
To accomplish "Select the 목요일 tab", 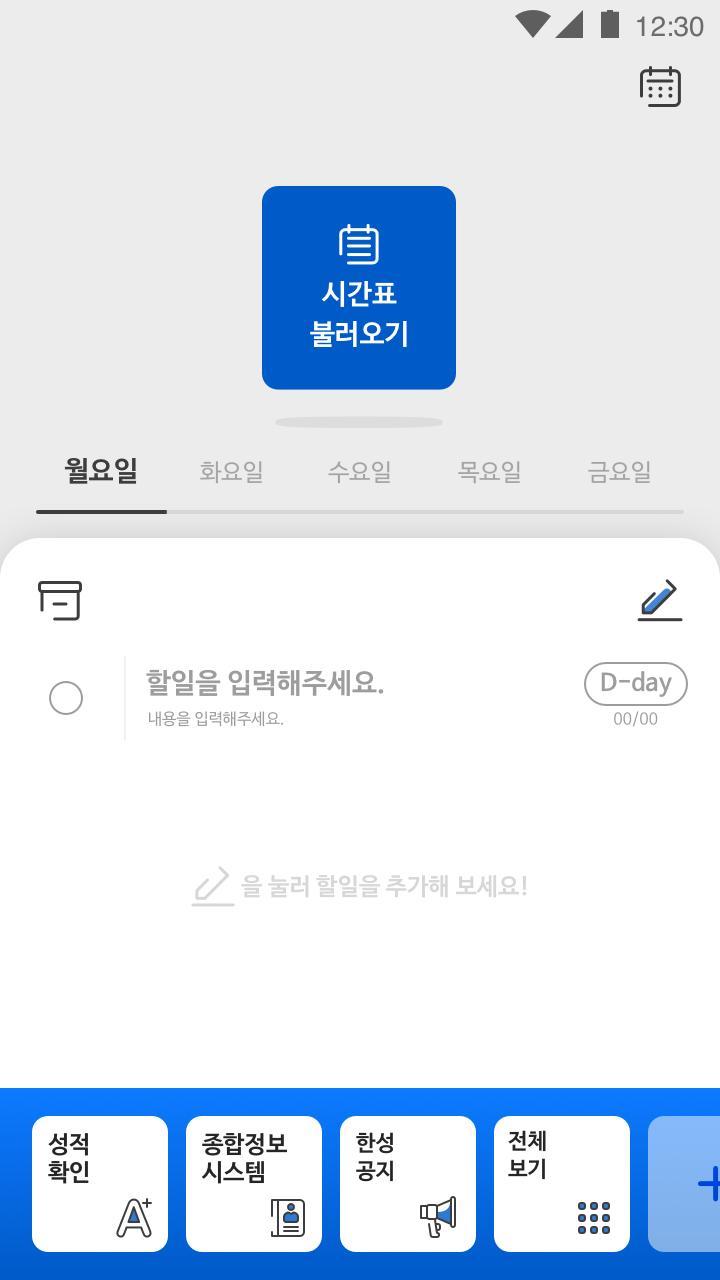I will coord(488,471).
